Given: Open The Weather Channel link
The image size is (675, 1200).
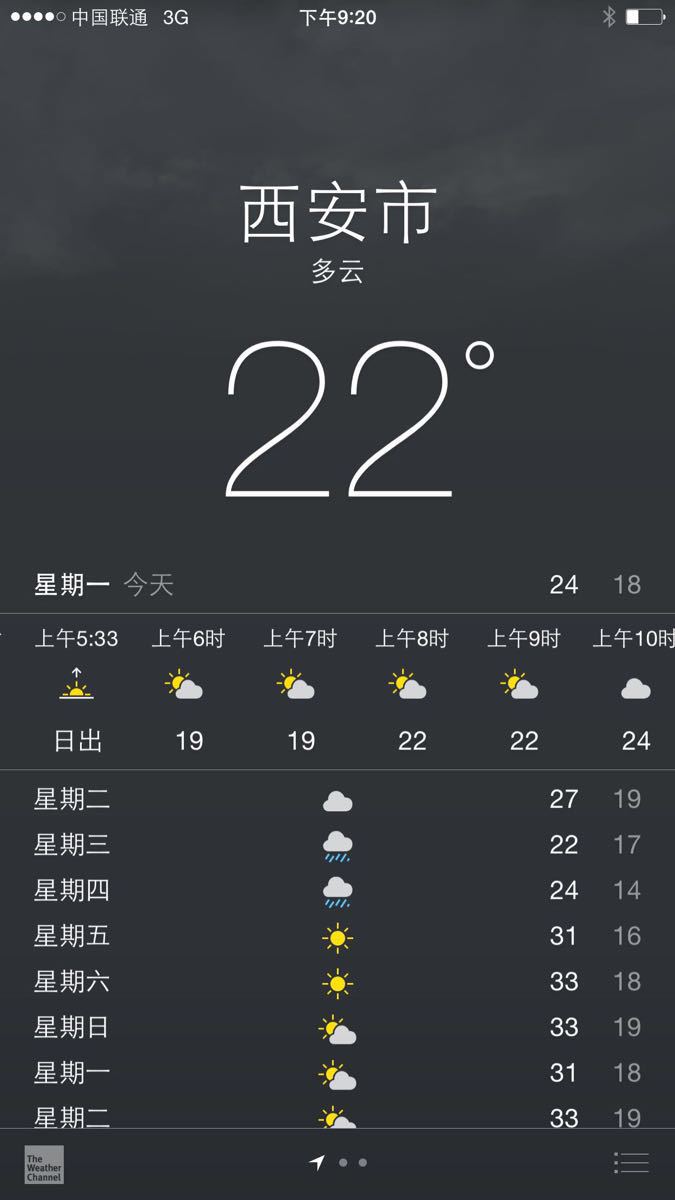Looking at the screenshot, I should pos(44,1165).
